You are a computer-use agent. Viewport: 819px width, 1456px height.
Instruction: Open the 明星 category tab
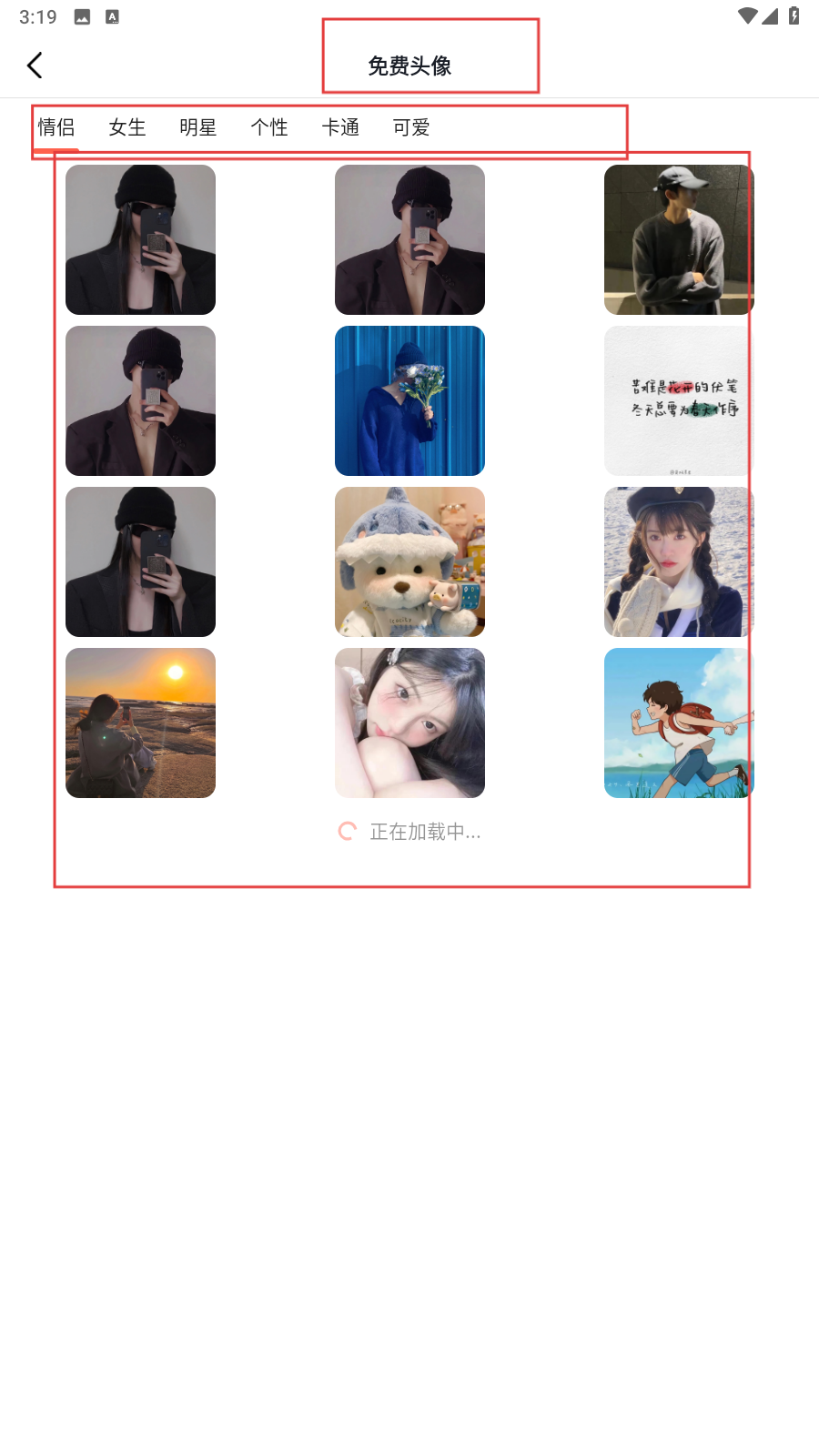(x=198, y=127)
